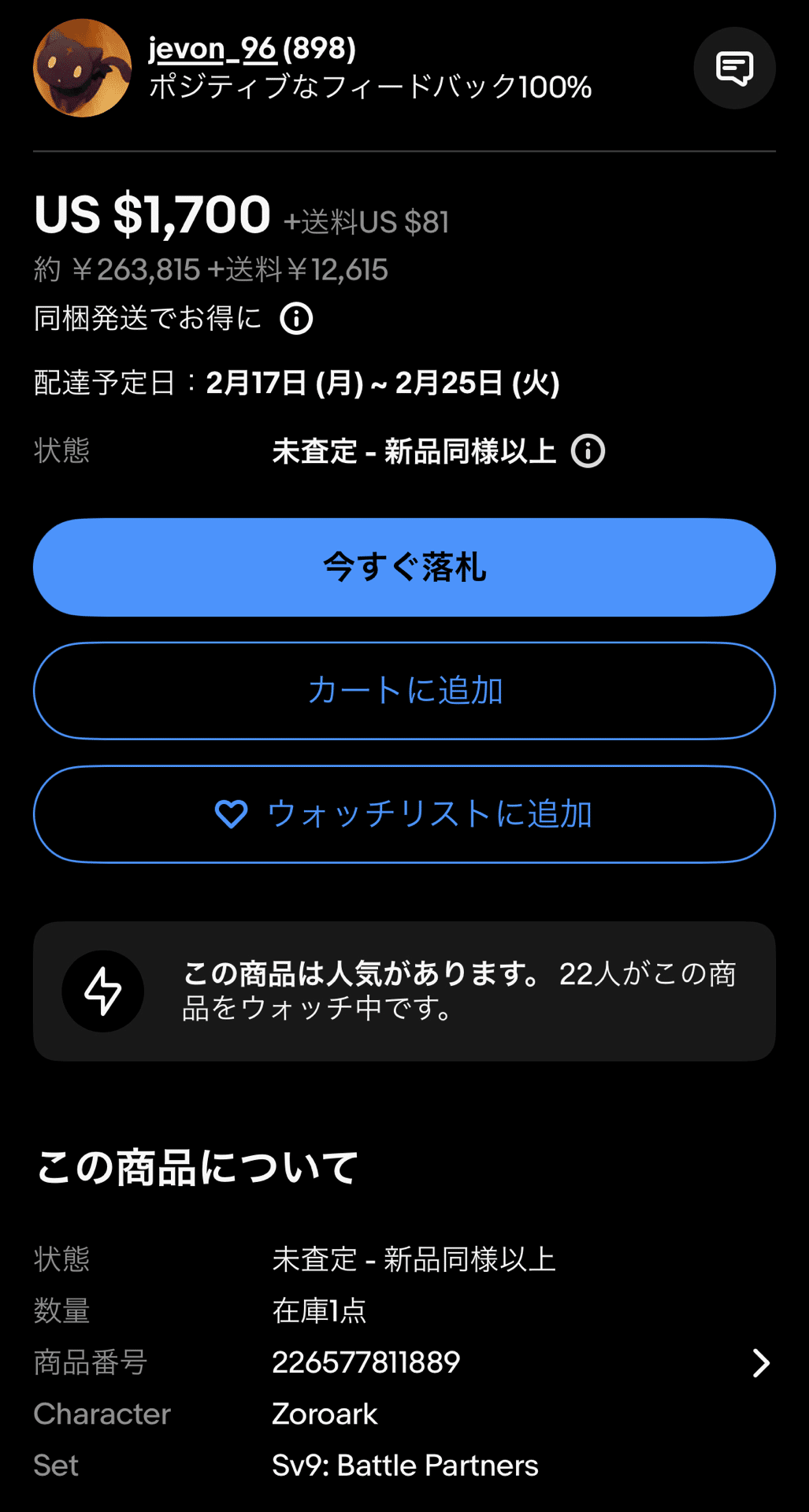Tap the seller's profile avatar

[x=83, y=69]
